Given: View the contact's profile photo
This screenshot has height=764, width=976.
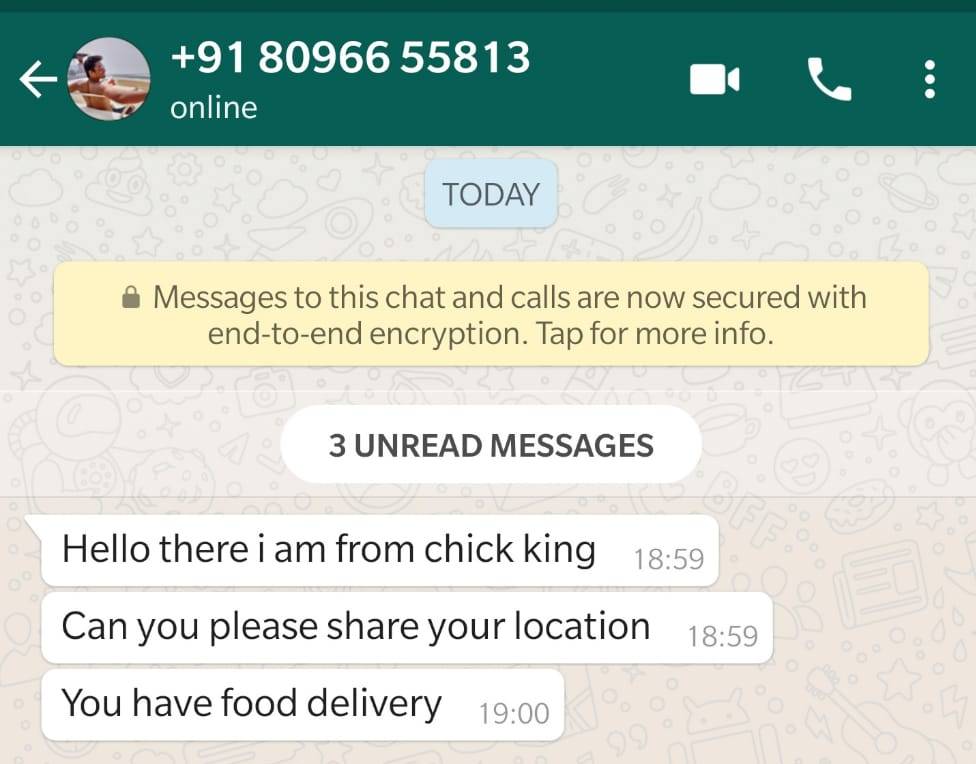Looking at the screenshot, I should pos(109,80).
